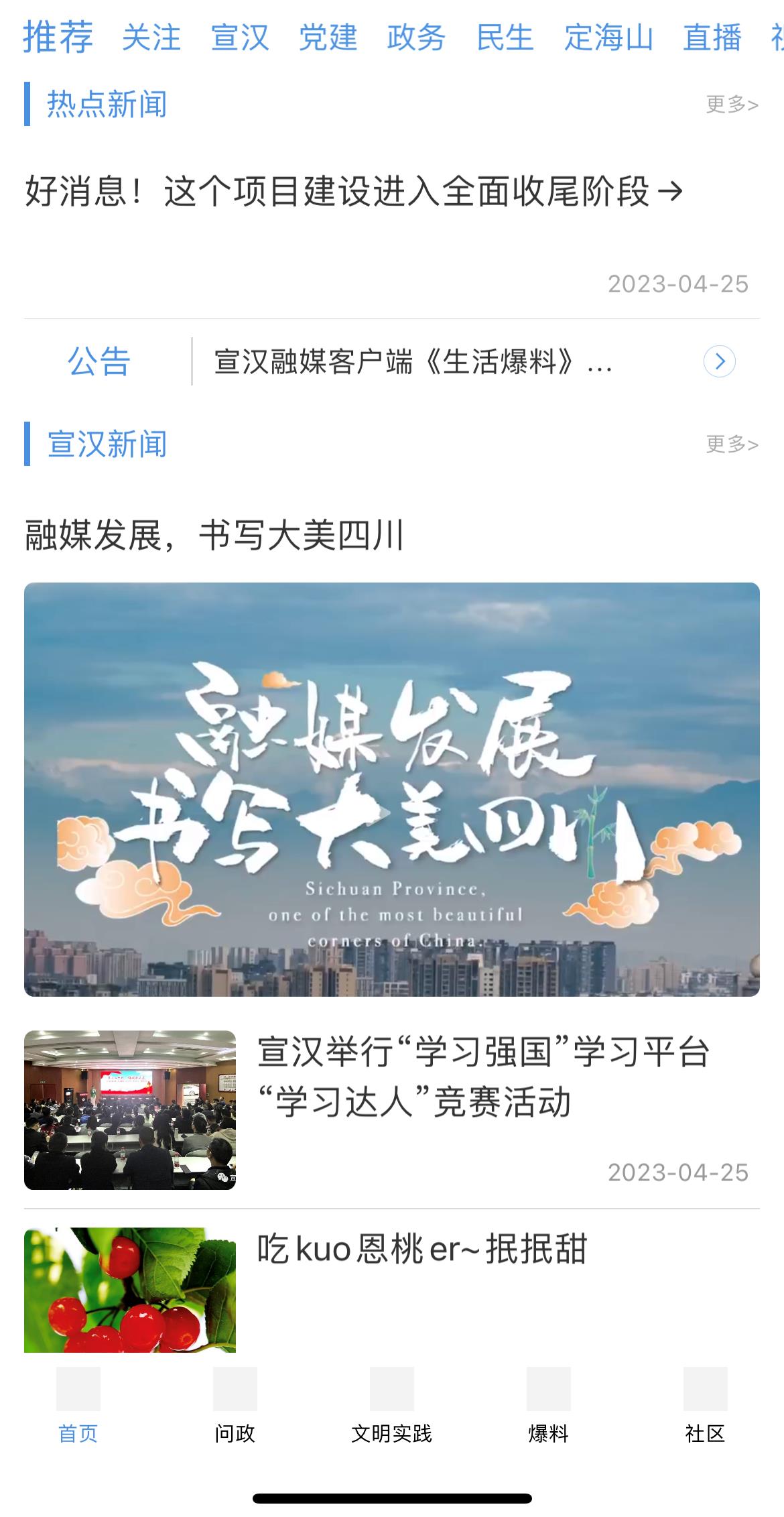The image size is (784, 1517).
Task: Play the 融媒发展 书写大美四川 video banner
Action: 391,789
